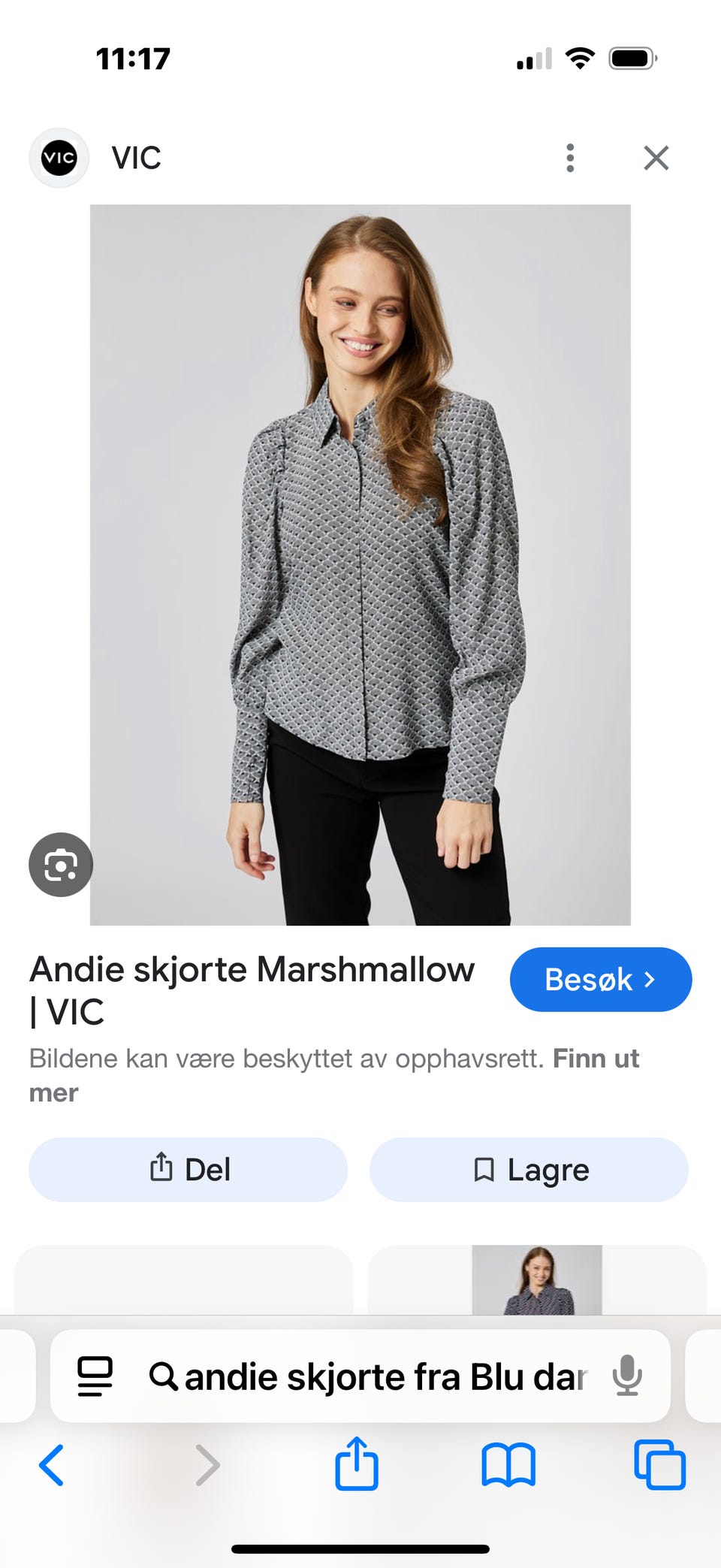Tap the Wi-Fi indicator in the status bar
The image size is (721, 1568).
click(x=581, y=58)
